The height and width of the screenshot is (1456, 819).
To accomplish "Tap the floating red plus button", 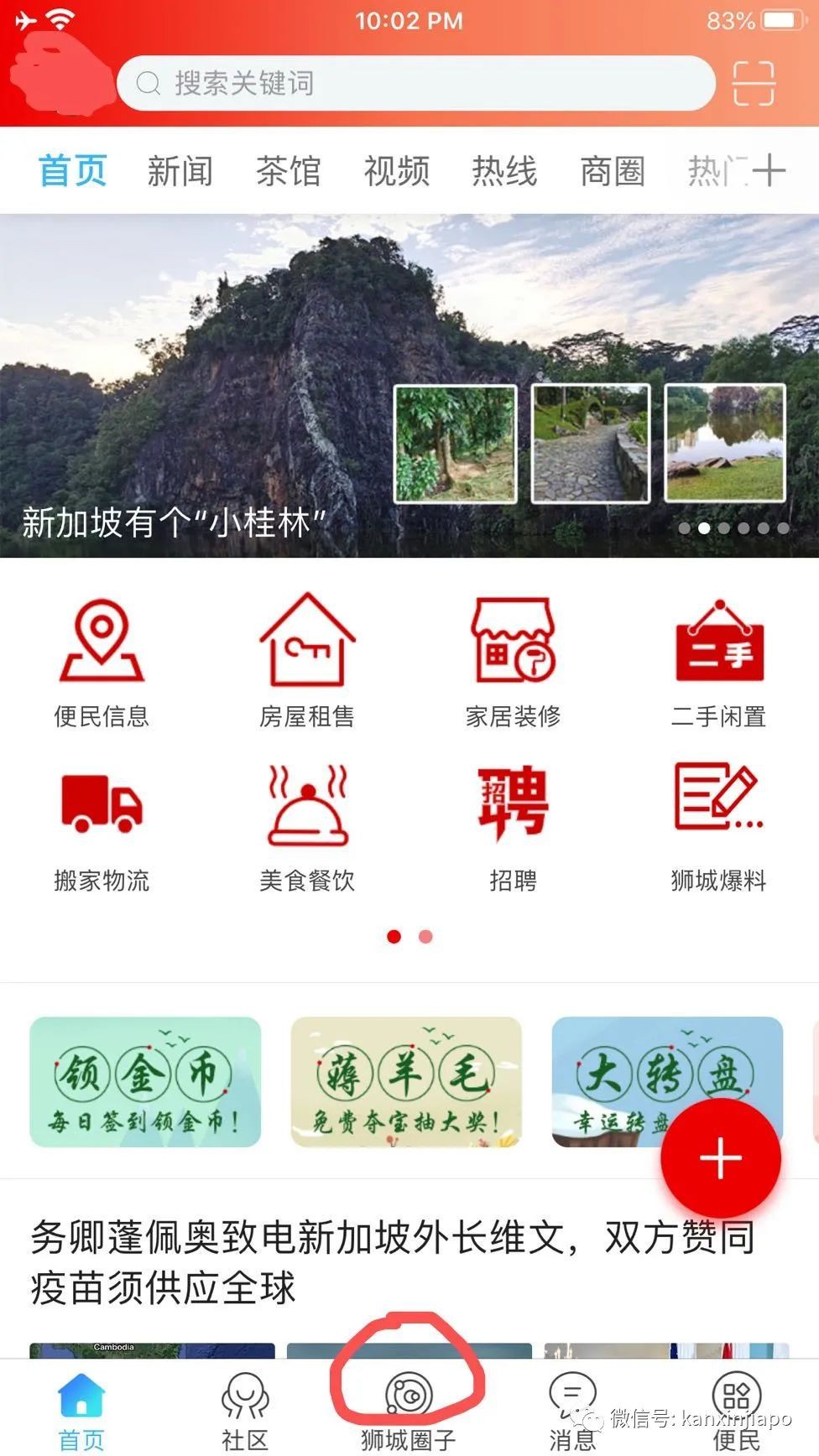I will (720, 1158).
